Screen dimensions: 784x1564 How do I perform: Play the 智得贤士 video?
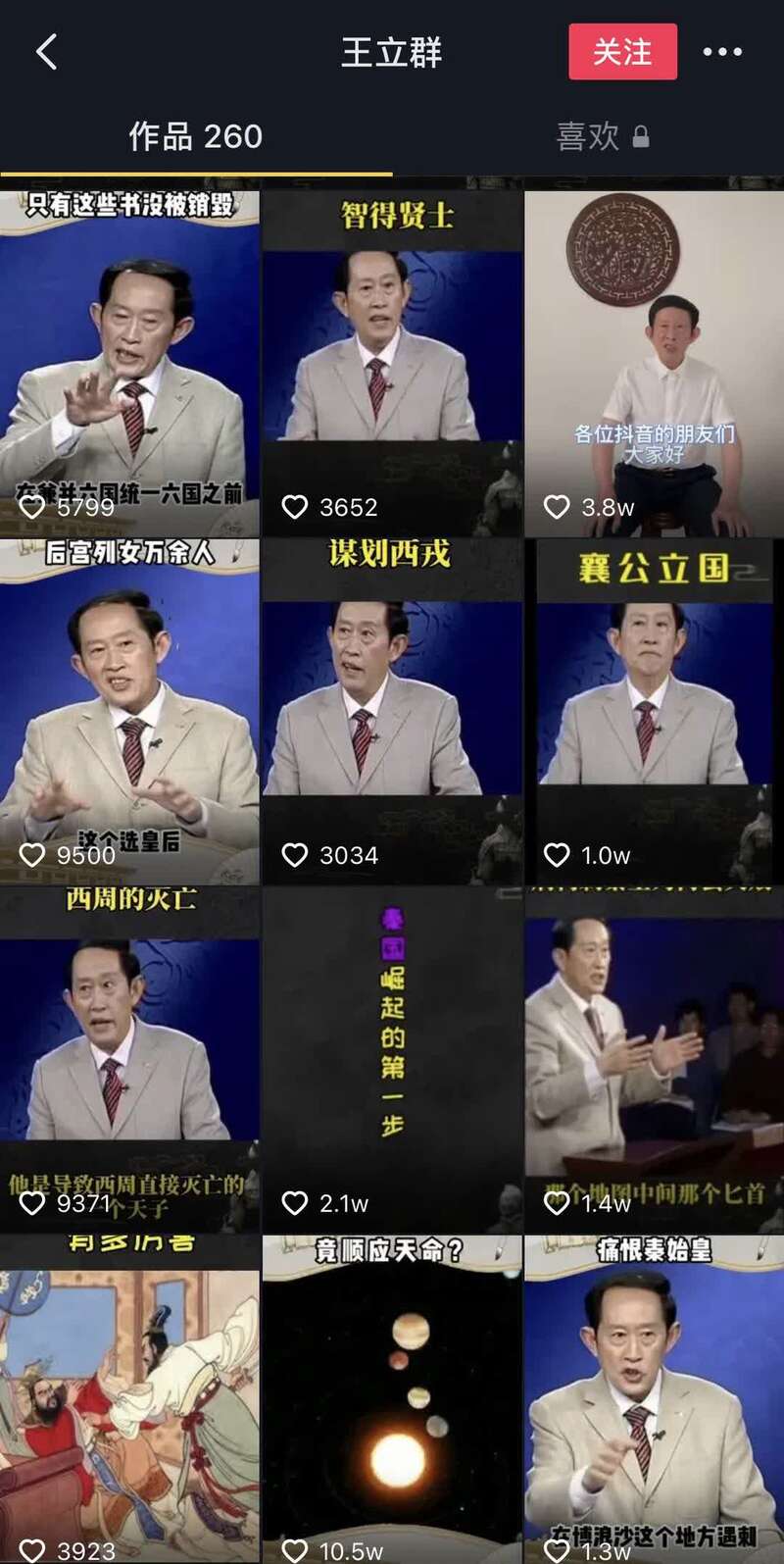point(392,358)
